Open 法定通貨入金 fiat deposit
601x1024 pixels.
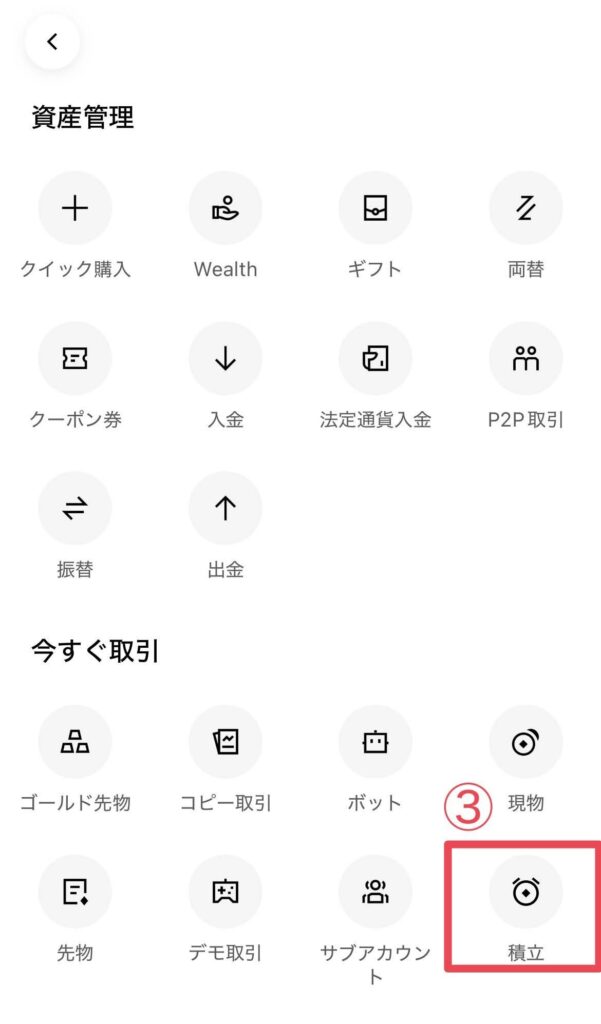click(375, 358)
